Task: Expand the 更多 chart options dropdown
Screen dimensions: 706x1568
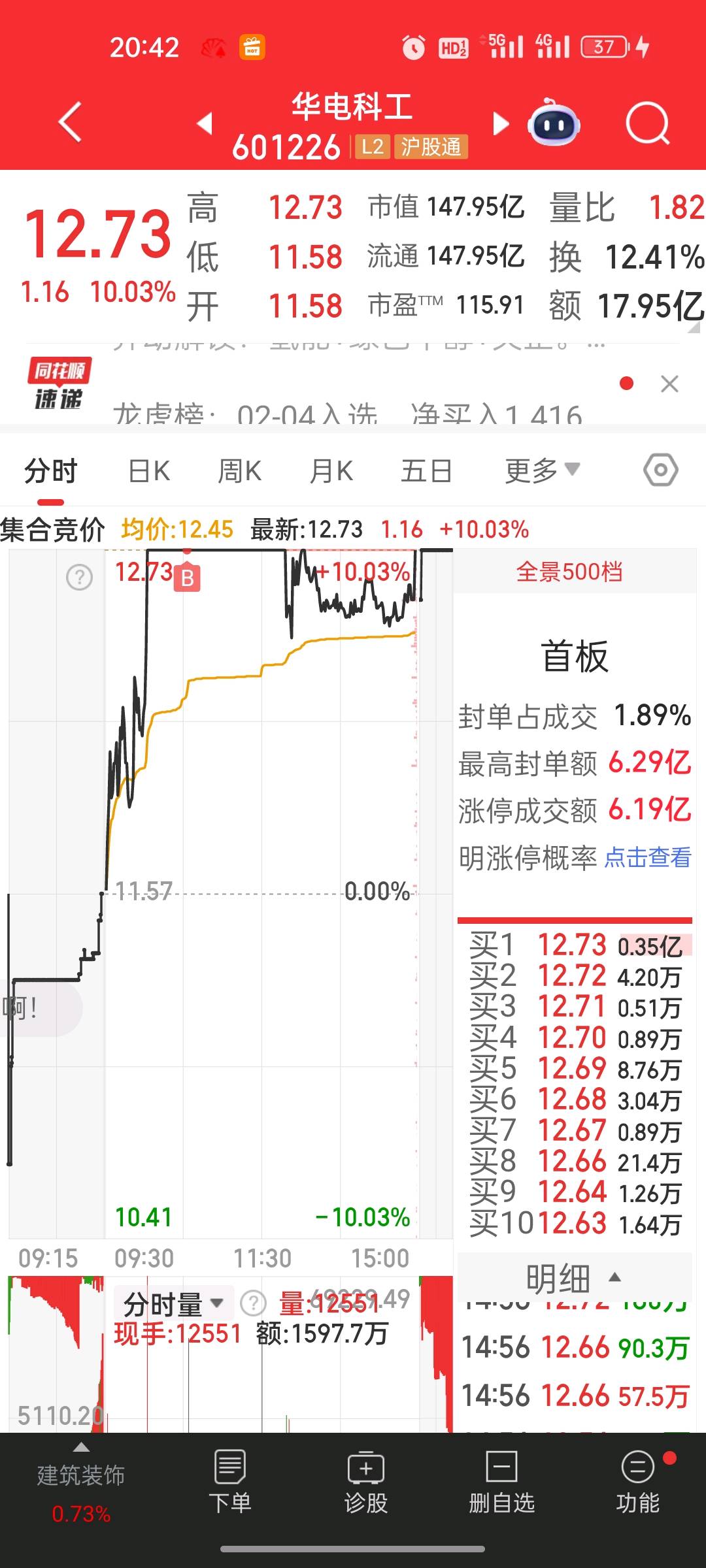Action: (541, 470)
